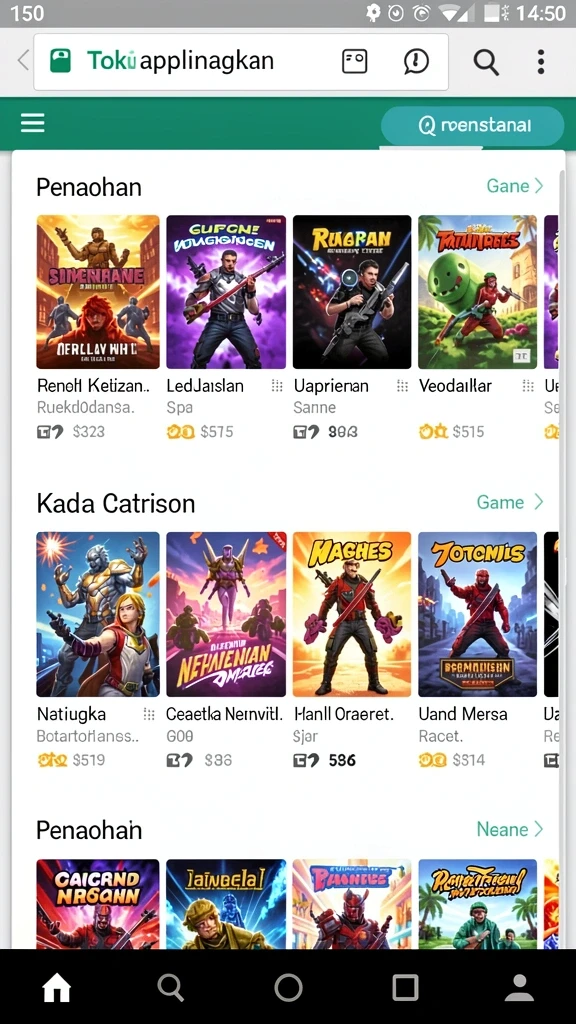Open the options dots beside LedJaislan
This screenshot has height=1024, width=576.
(x=277, y=386)
